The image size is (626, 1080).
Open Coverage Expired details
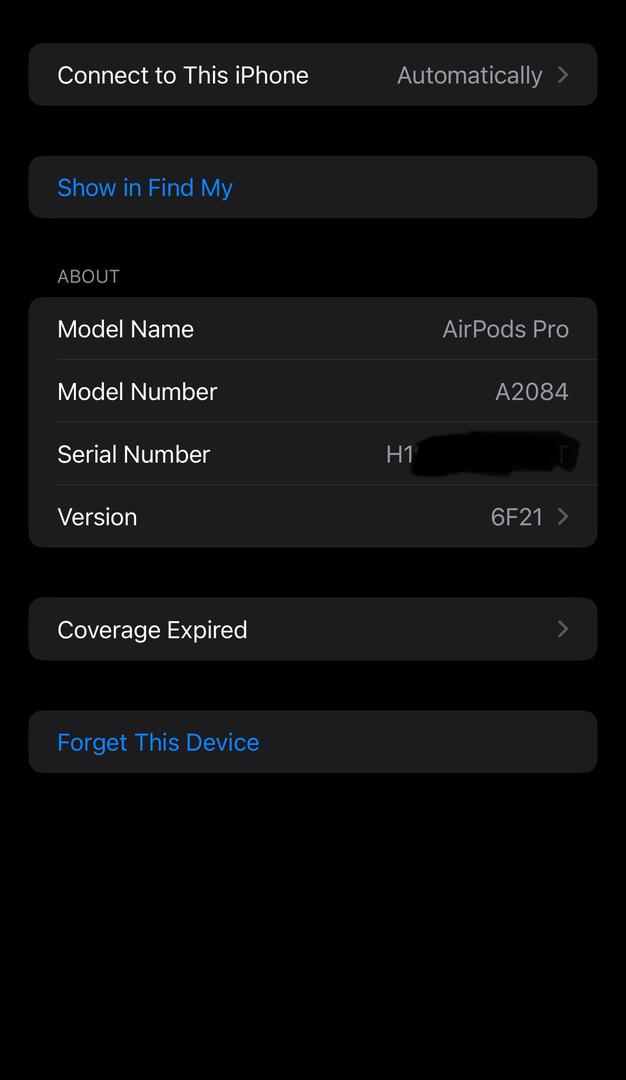[x=313, y=629]
